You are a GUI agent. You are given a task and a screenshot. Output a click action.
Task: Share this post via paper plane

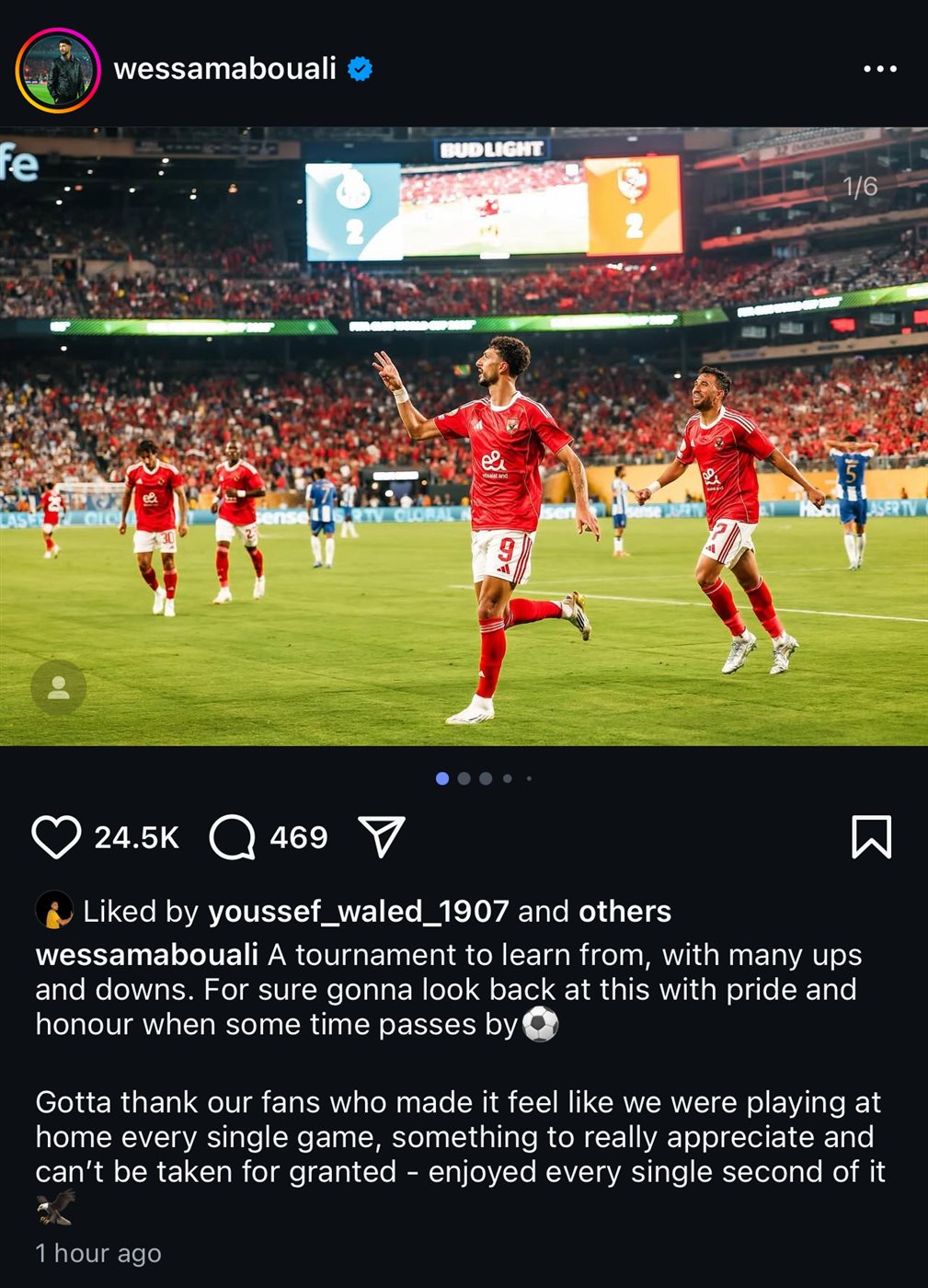coord(382,836)
